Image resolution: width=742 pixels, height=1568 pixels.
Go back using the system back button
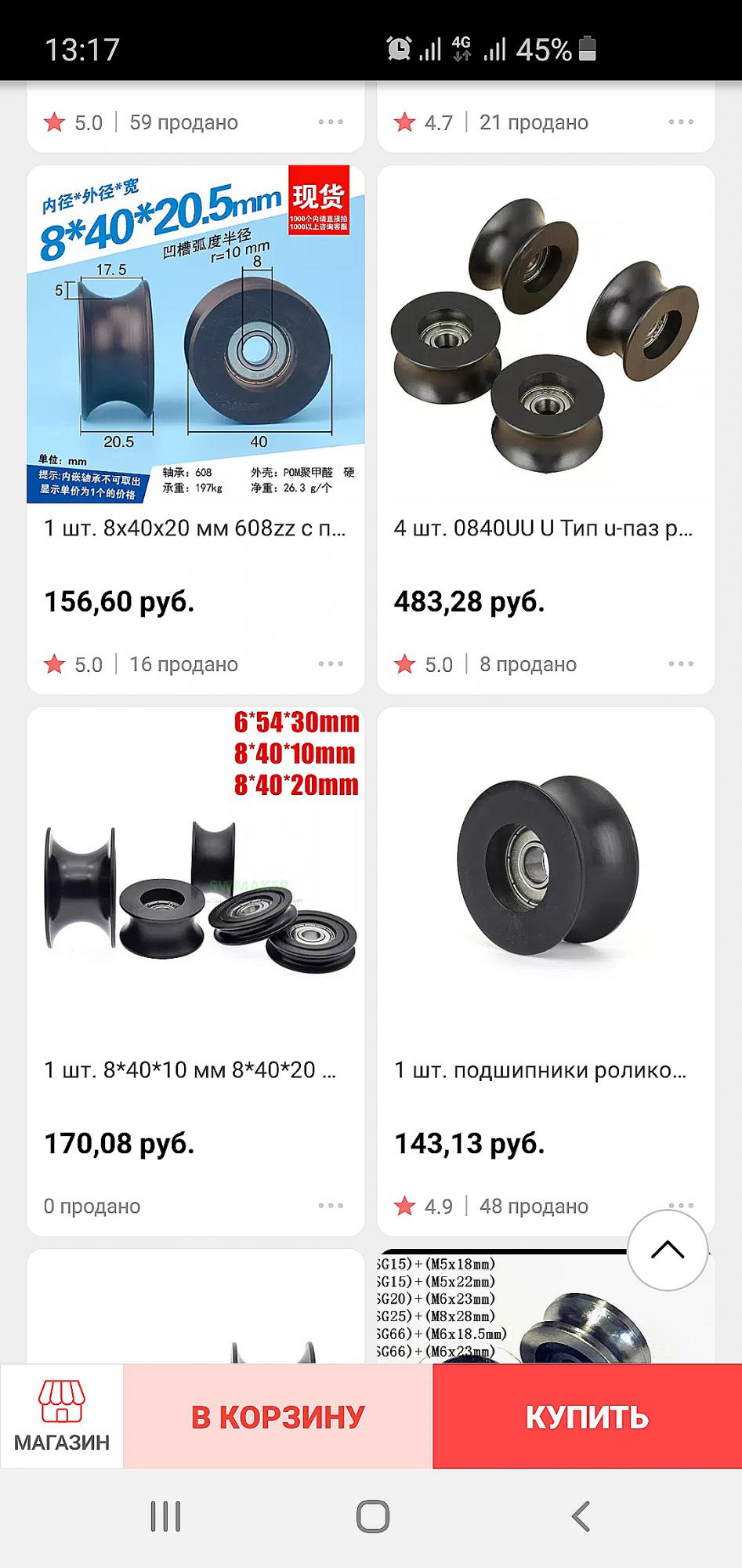click(x=580, y=1516)
